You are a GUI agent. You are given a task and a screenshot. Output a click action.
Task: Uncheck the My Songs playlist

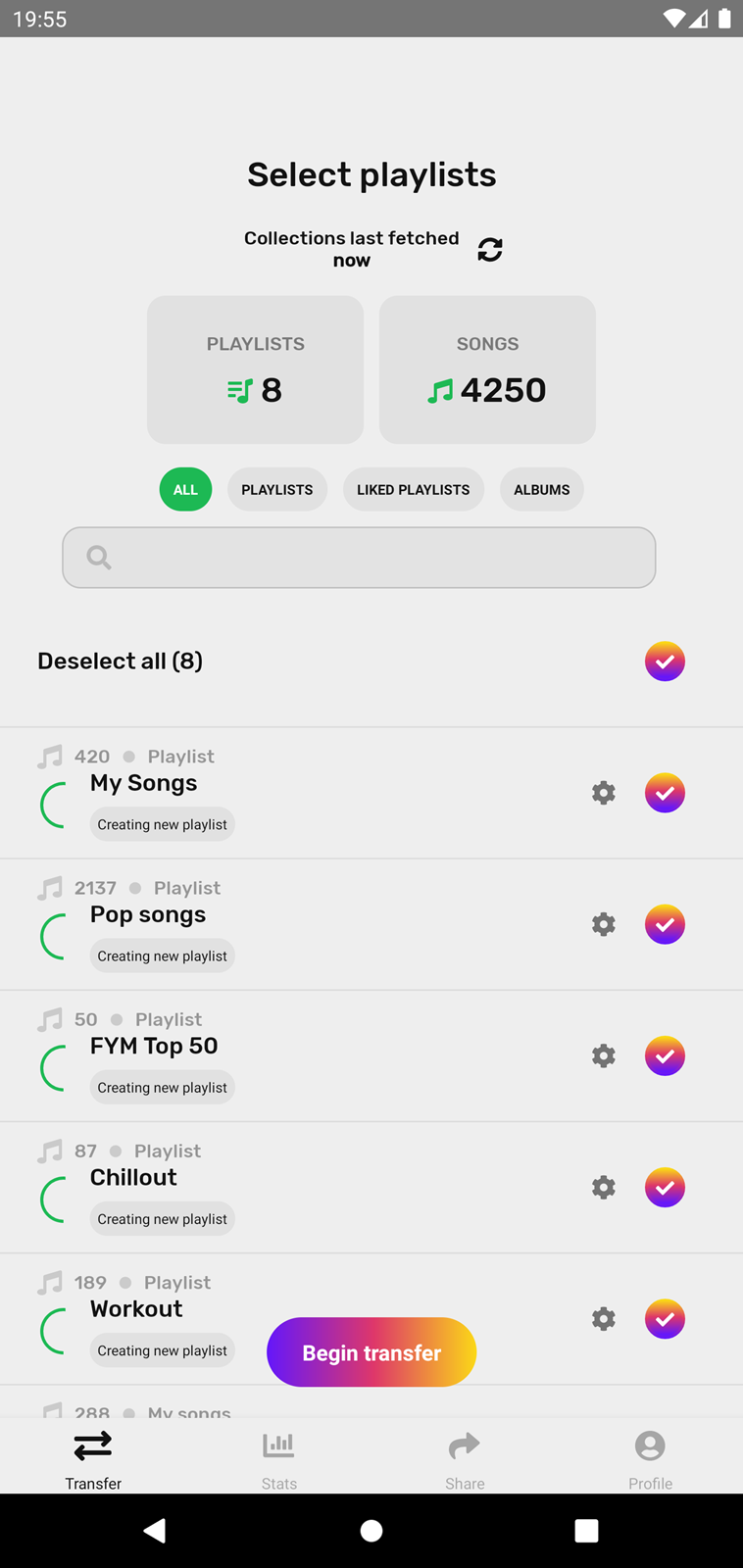tap(665, 793)
